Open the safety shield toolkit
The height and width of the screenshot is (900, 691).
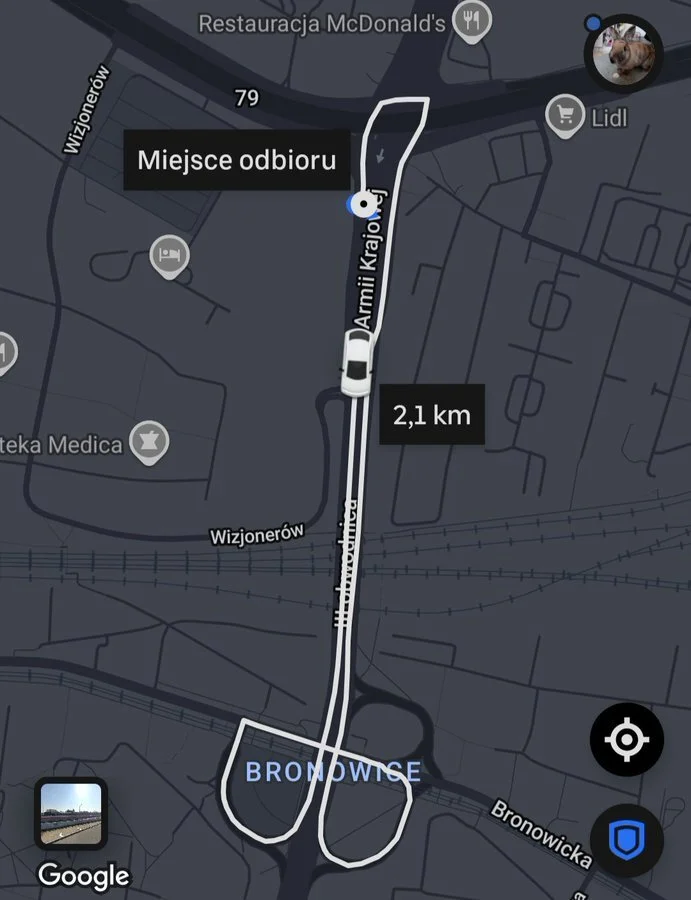[627, 840]
